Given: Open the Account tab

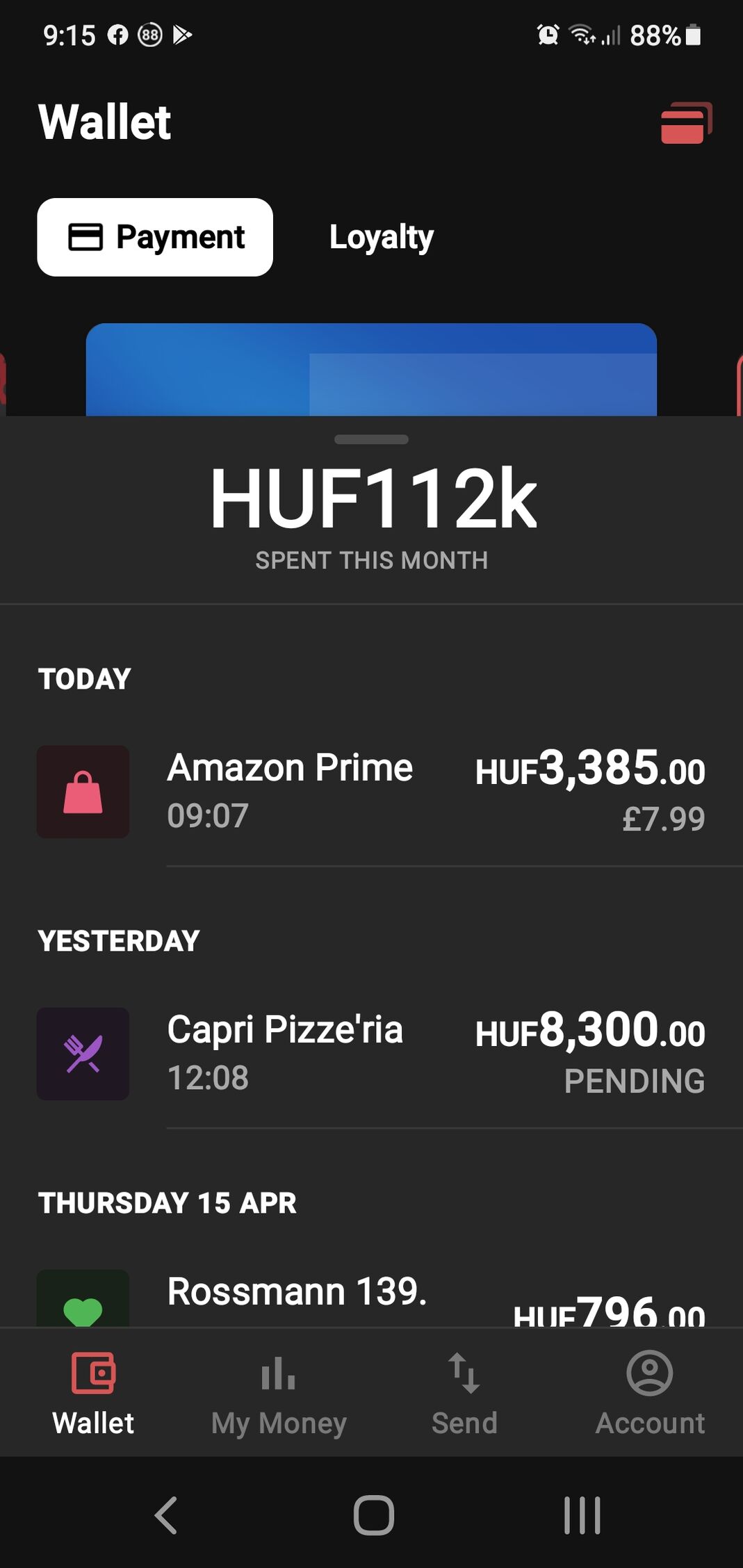Looking at the screenshot, I should click(650, 1393).
